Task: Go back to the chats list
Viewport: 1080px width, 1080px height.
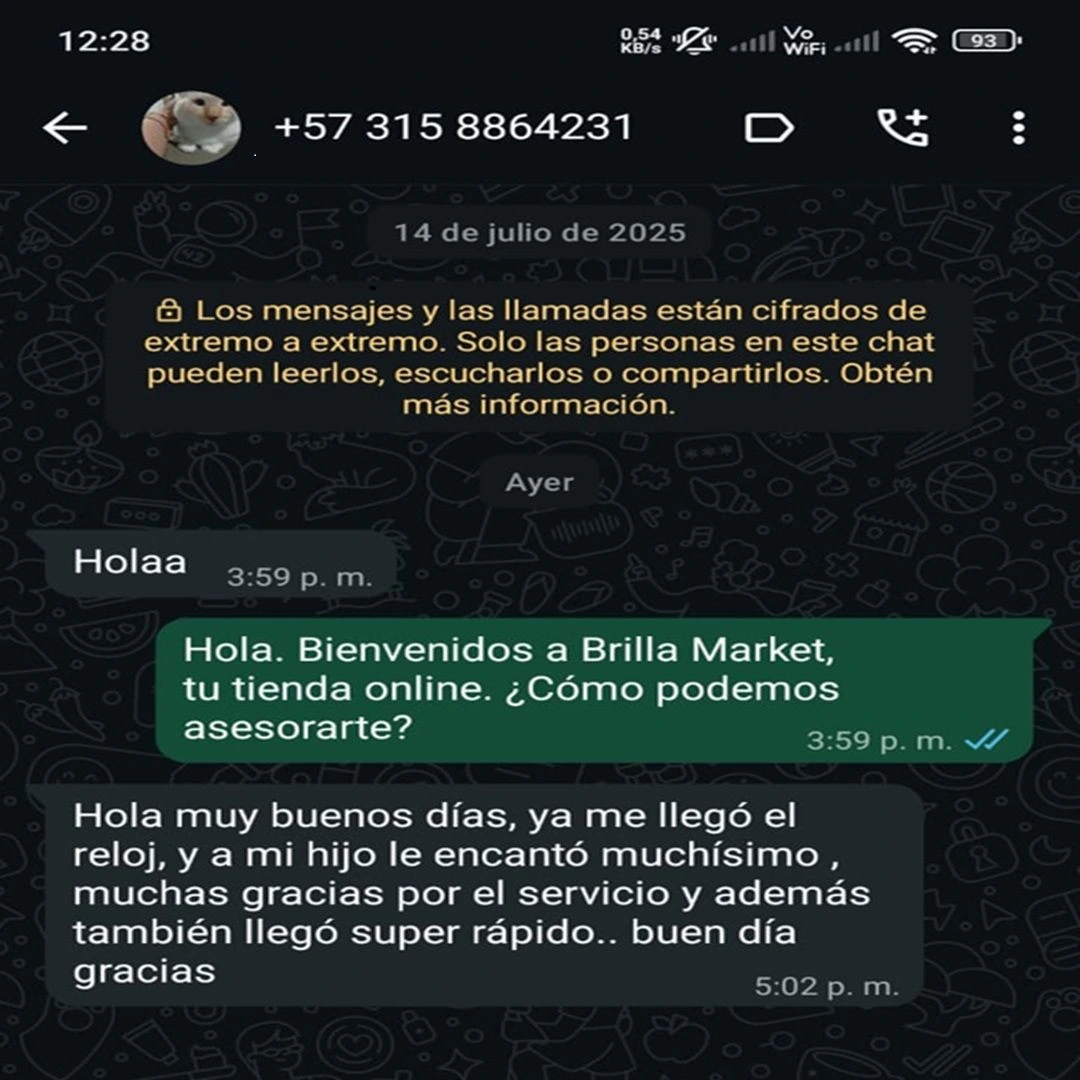Action: pos(65,128)
